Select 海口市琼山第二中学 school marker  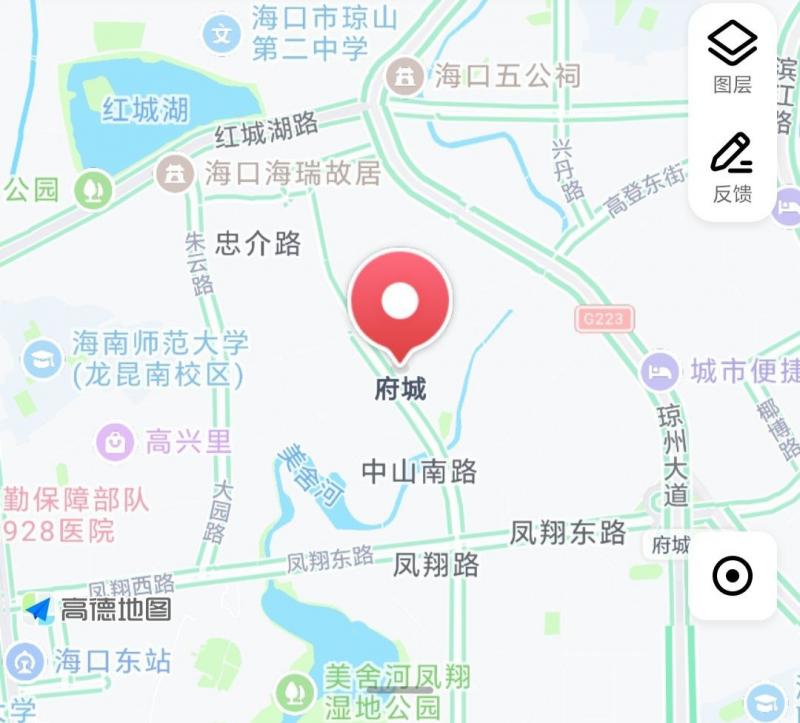coord(222,35)
